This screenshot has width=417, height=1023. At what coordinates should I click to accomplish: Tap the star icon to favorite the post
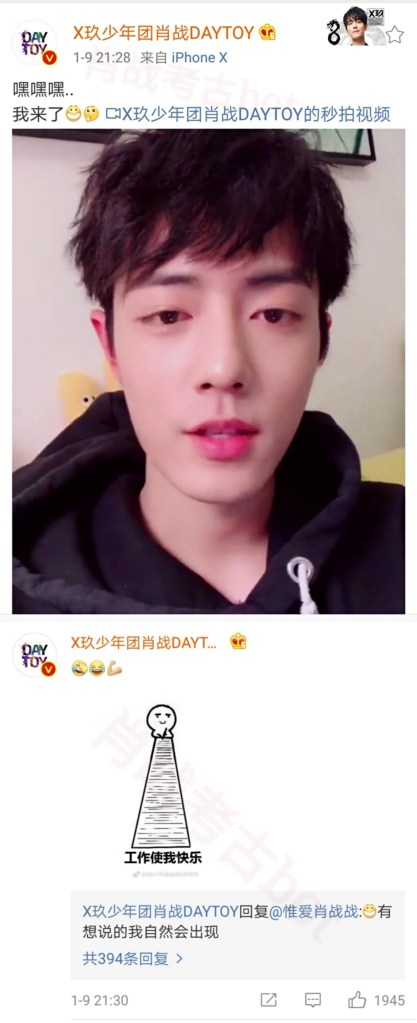point(394,35)
